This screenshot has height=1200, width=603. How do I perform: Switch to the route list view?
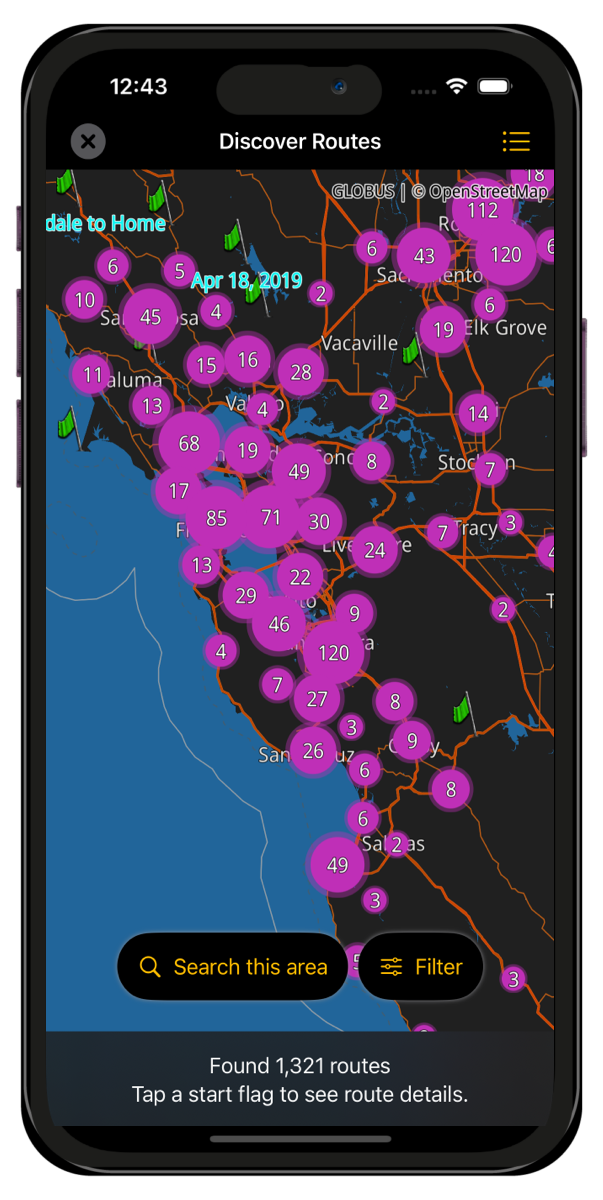[x=516, y=142]
